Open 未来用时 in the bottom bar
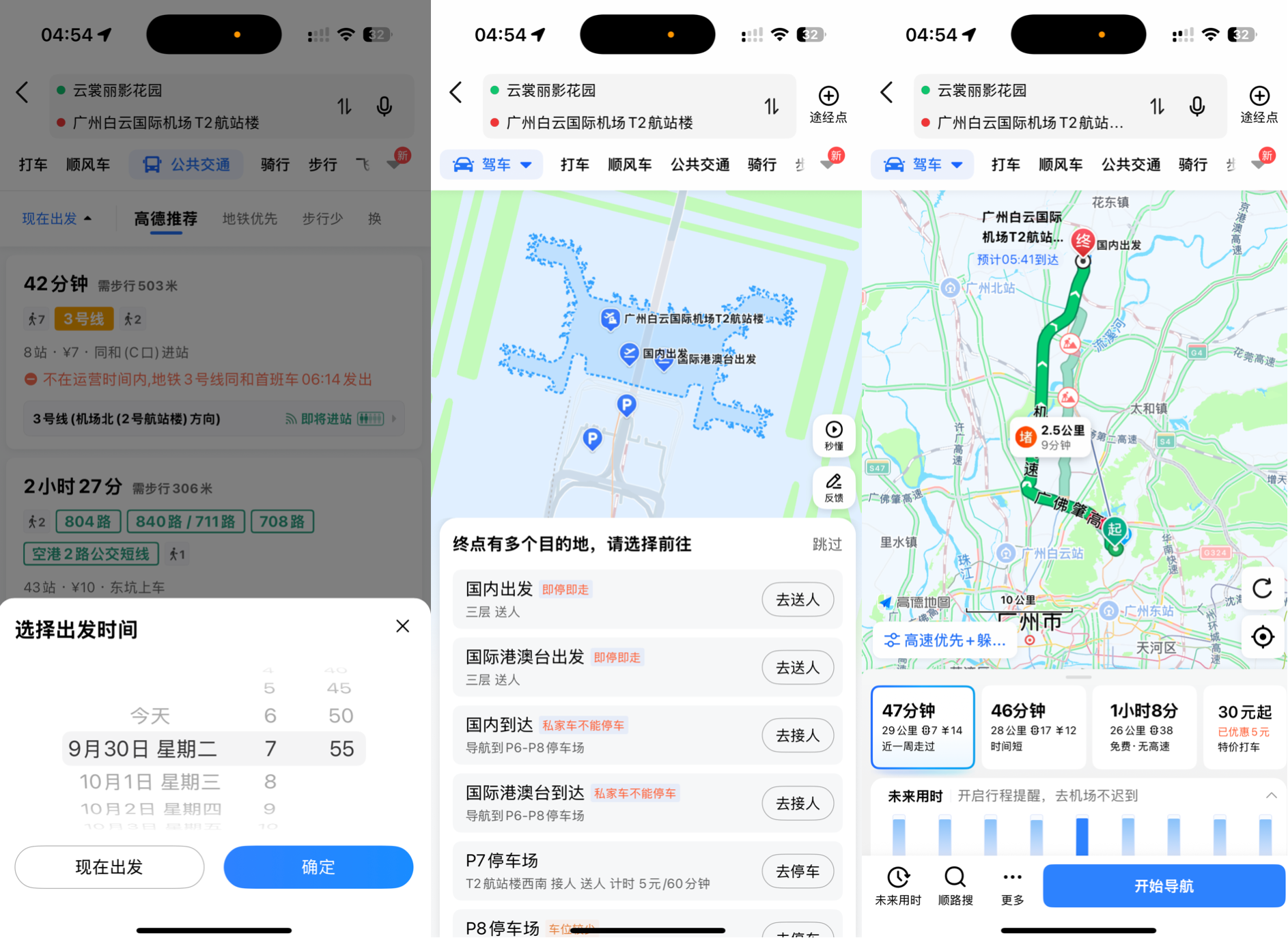Viewport: 1288px width, 938px height. pos(898,886)
